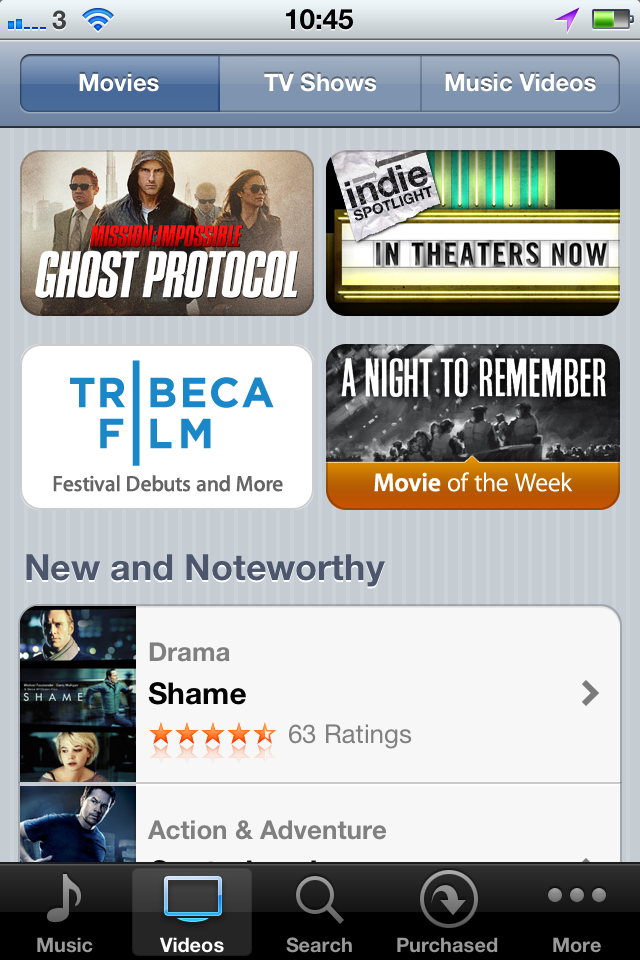The height and width of the screenshot is (960, 640).
Task: Open the Search tab
Action: [x=319, y=912]
